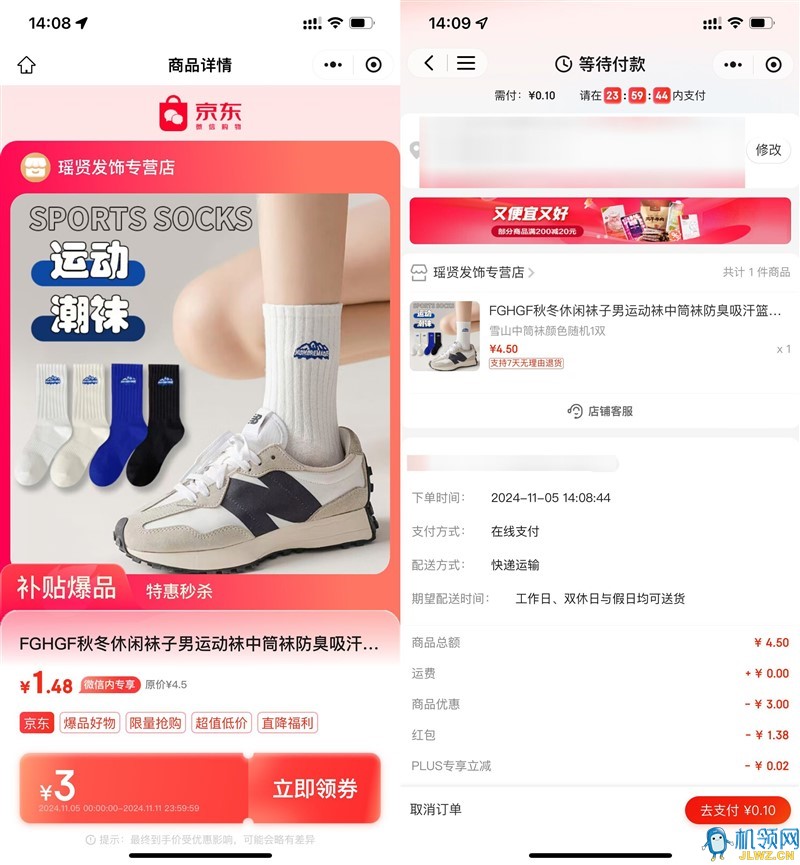
Task: Open the FGHGF socks item in the order
Action: 600,334
